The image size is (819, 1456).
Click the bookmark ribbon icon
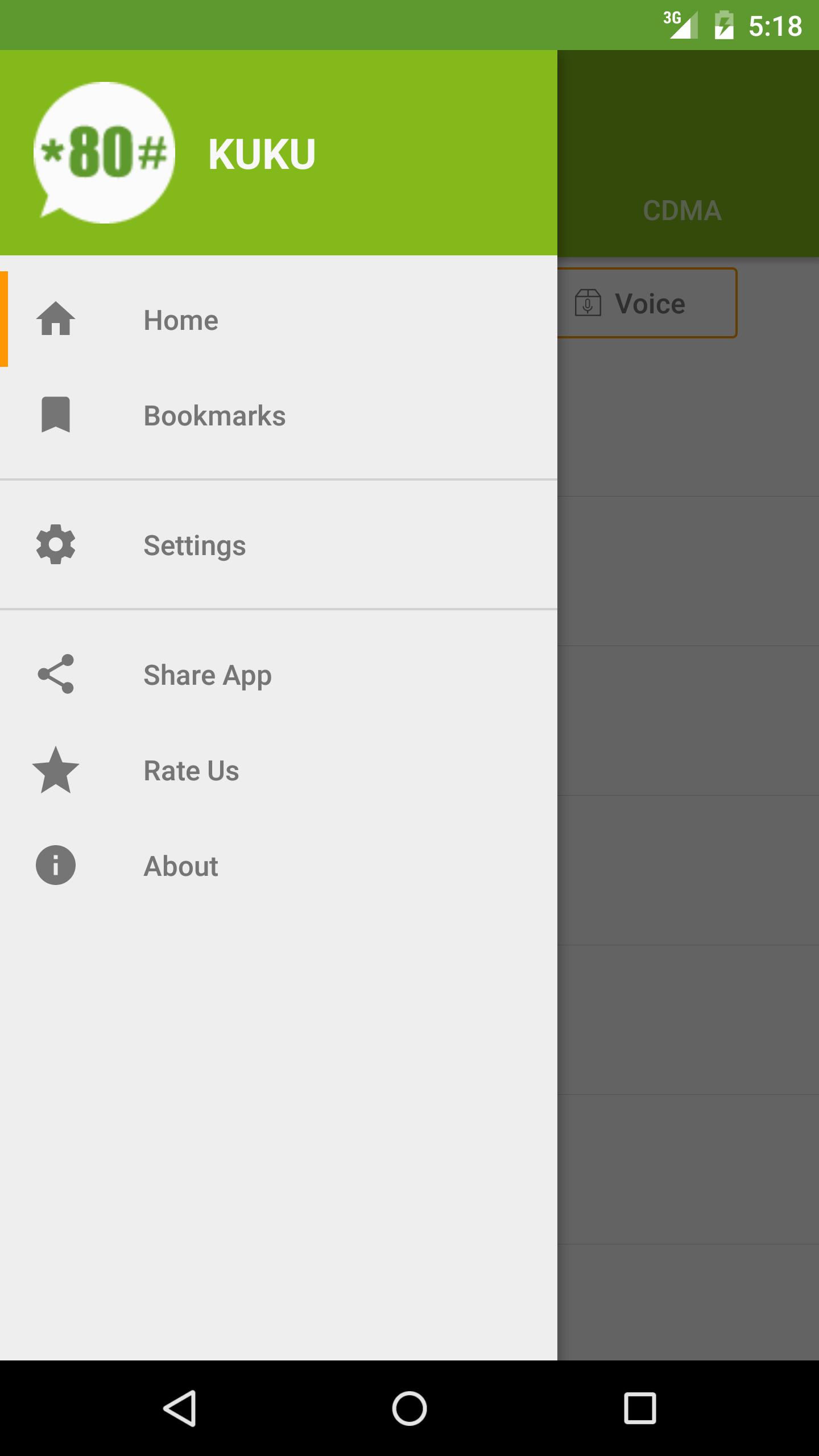[55, 415]
